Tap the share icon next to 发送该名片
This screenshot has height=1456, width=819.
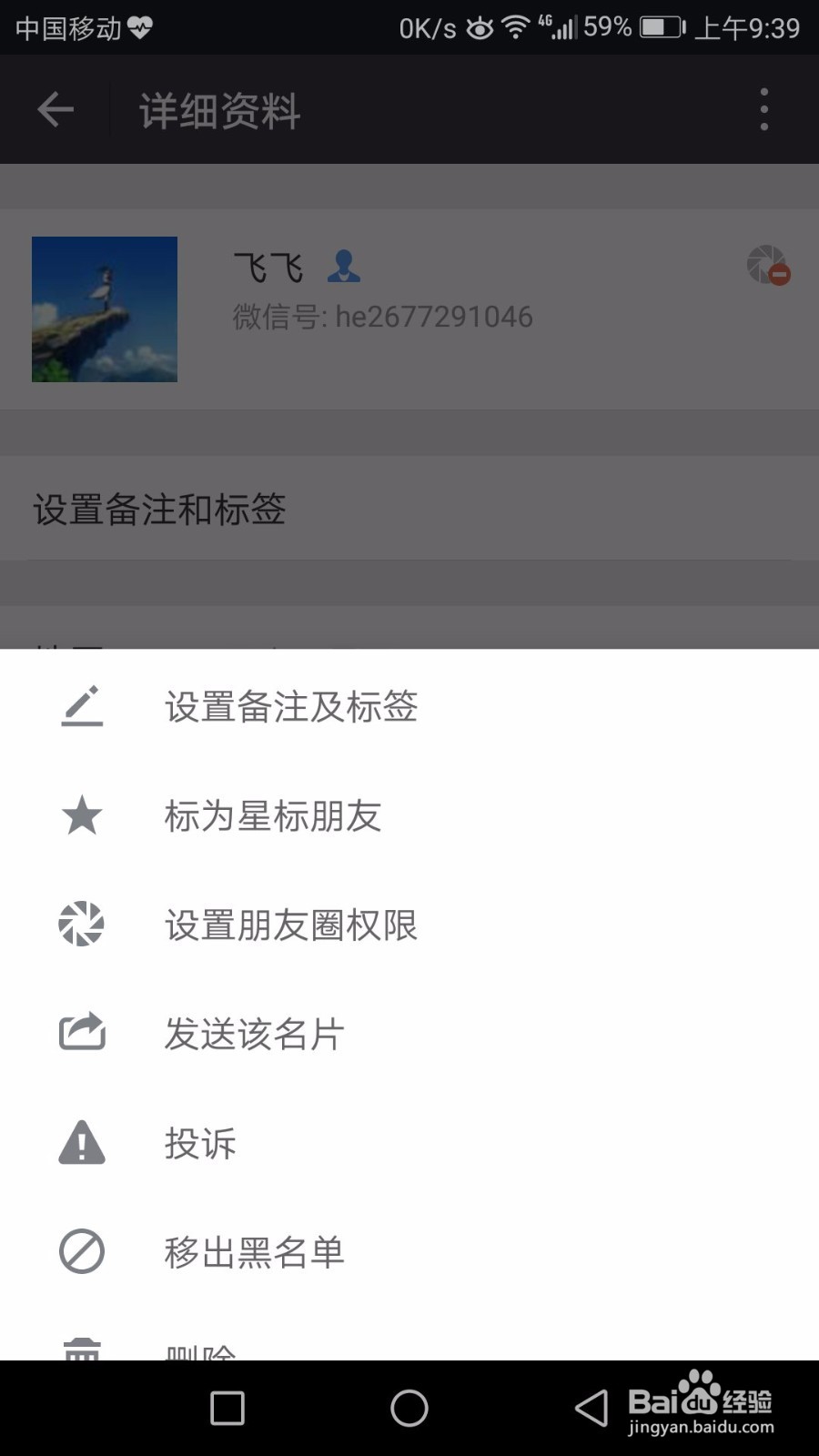[81, 1032]
